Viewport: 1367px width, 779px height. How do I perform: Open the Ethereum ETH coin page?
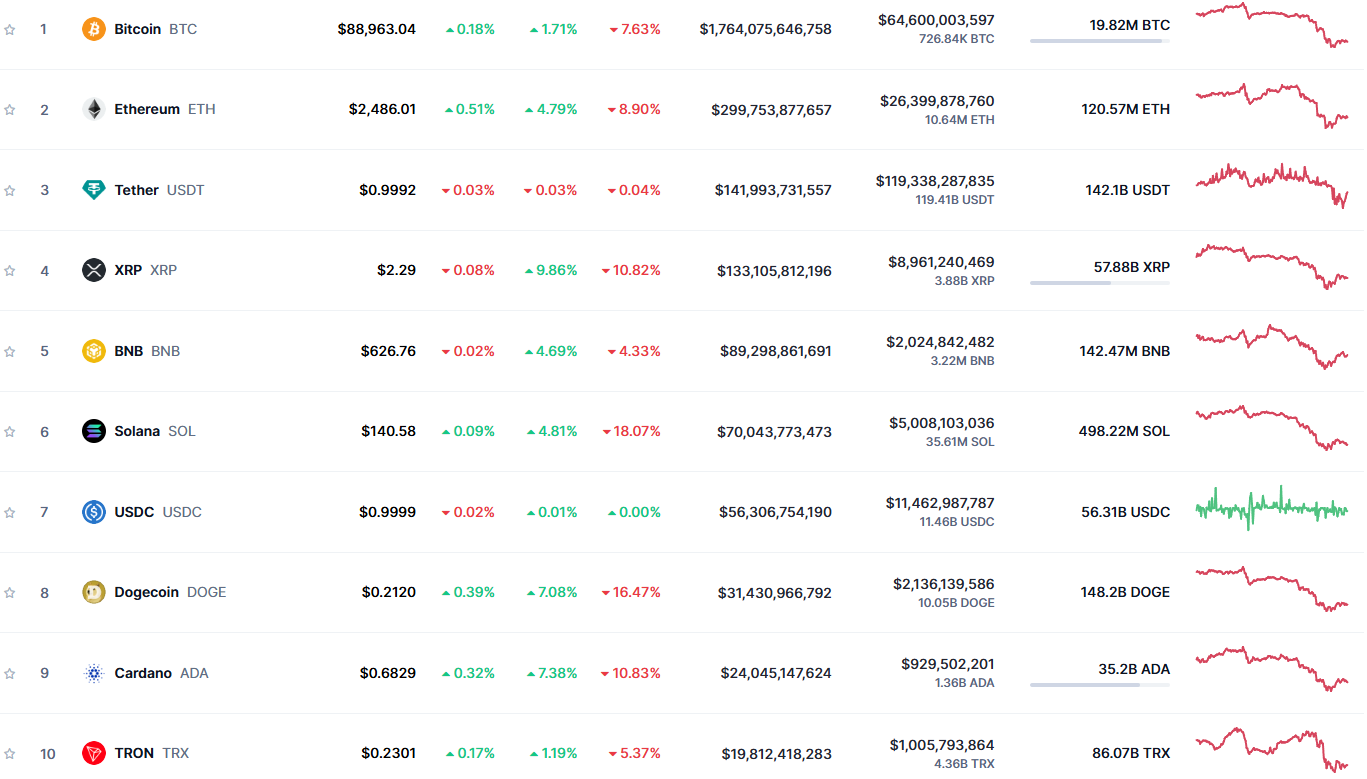coord(147,109)
